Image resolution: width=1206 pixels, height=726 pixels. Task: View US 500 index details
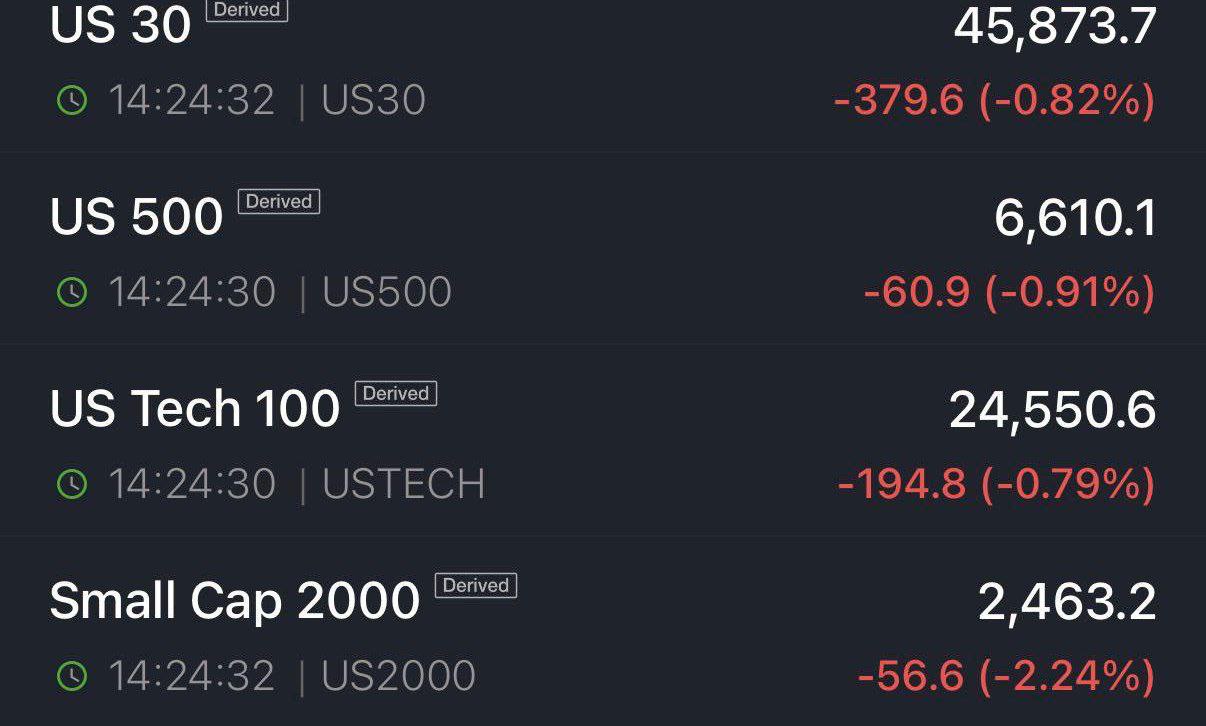pyautogui.click(x=136, y=217)
